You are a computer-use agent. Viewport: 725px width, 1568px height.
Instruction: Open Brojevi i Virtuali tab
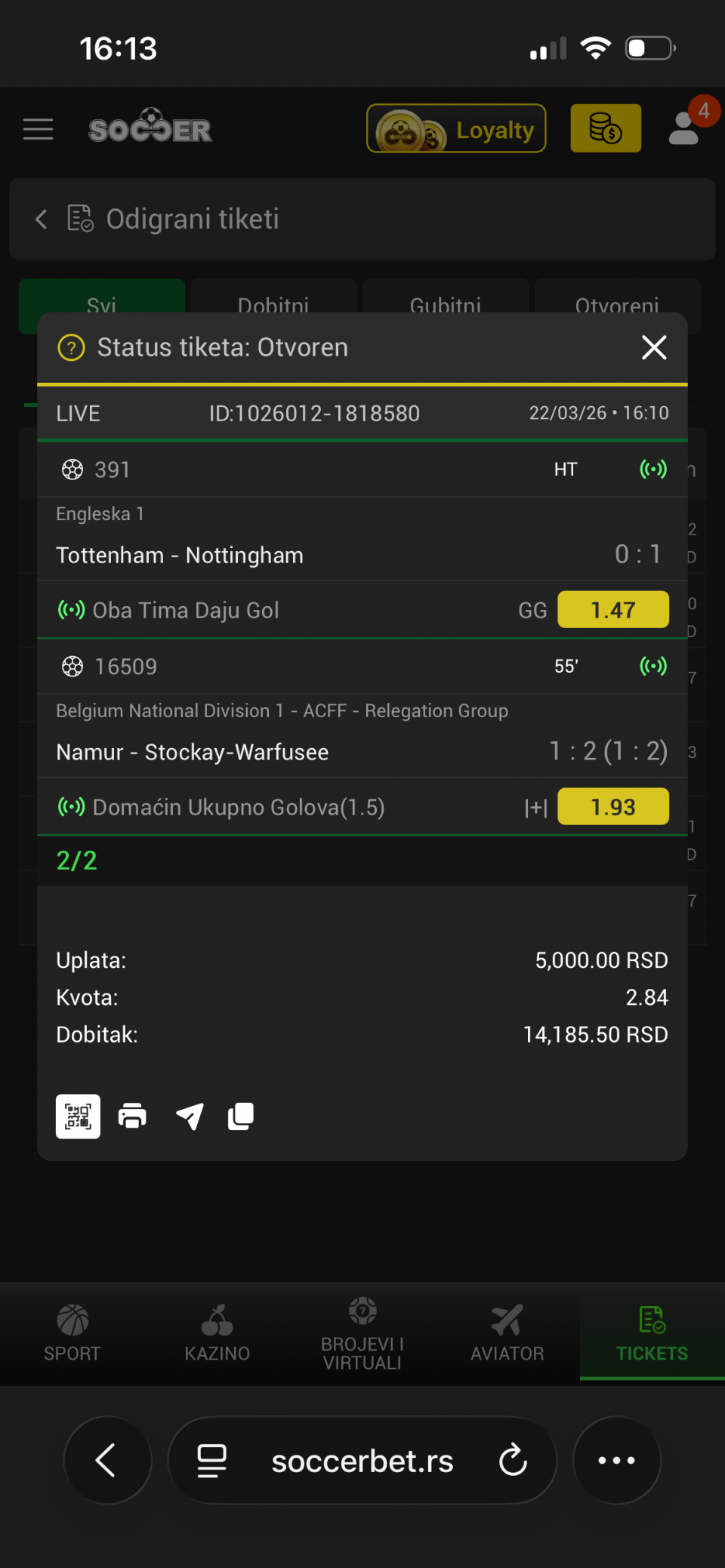(x=362, y=1334)
